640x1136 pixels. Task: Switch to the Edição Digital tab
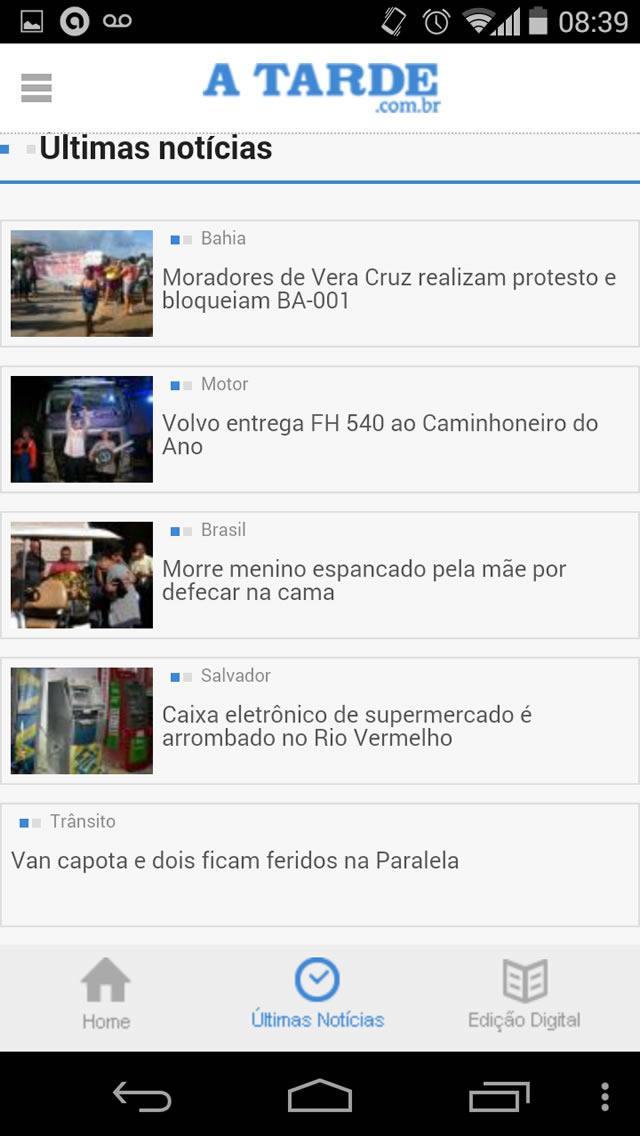click(524, 994)
